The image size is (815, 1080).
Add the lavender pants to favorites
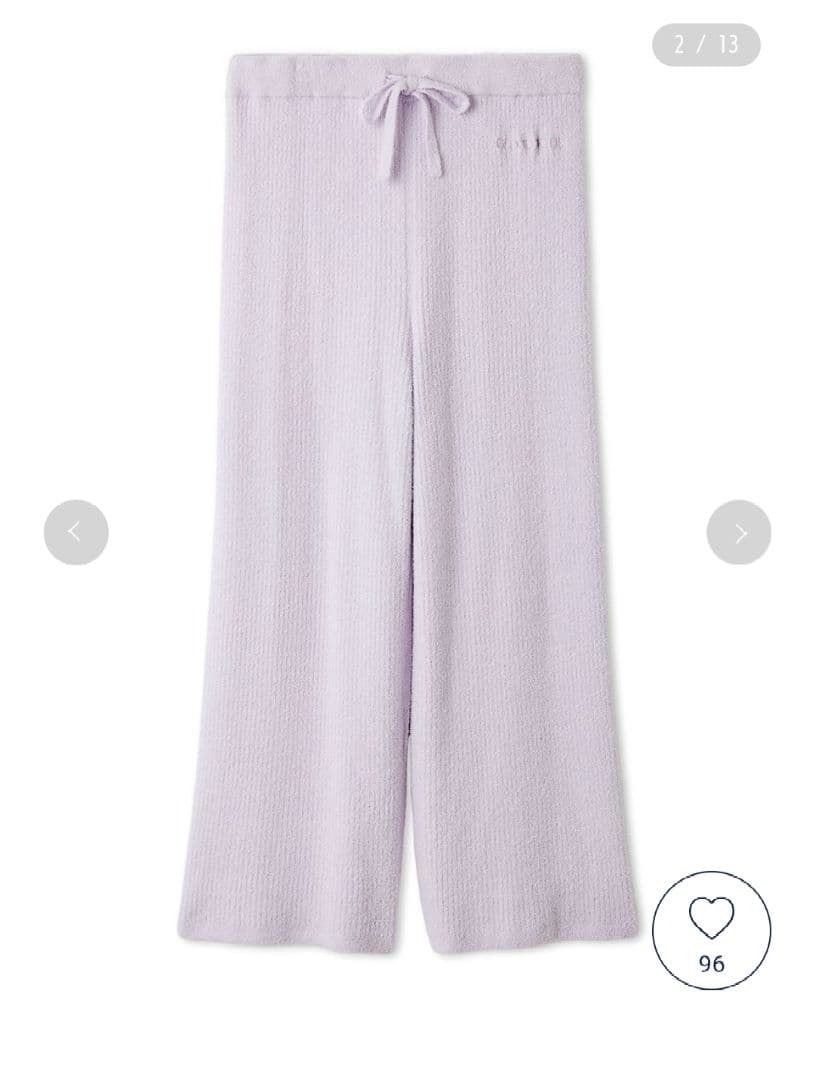(711, 930)
